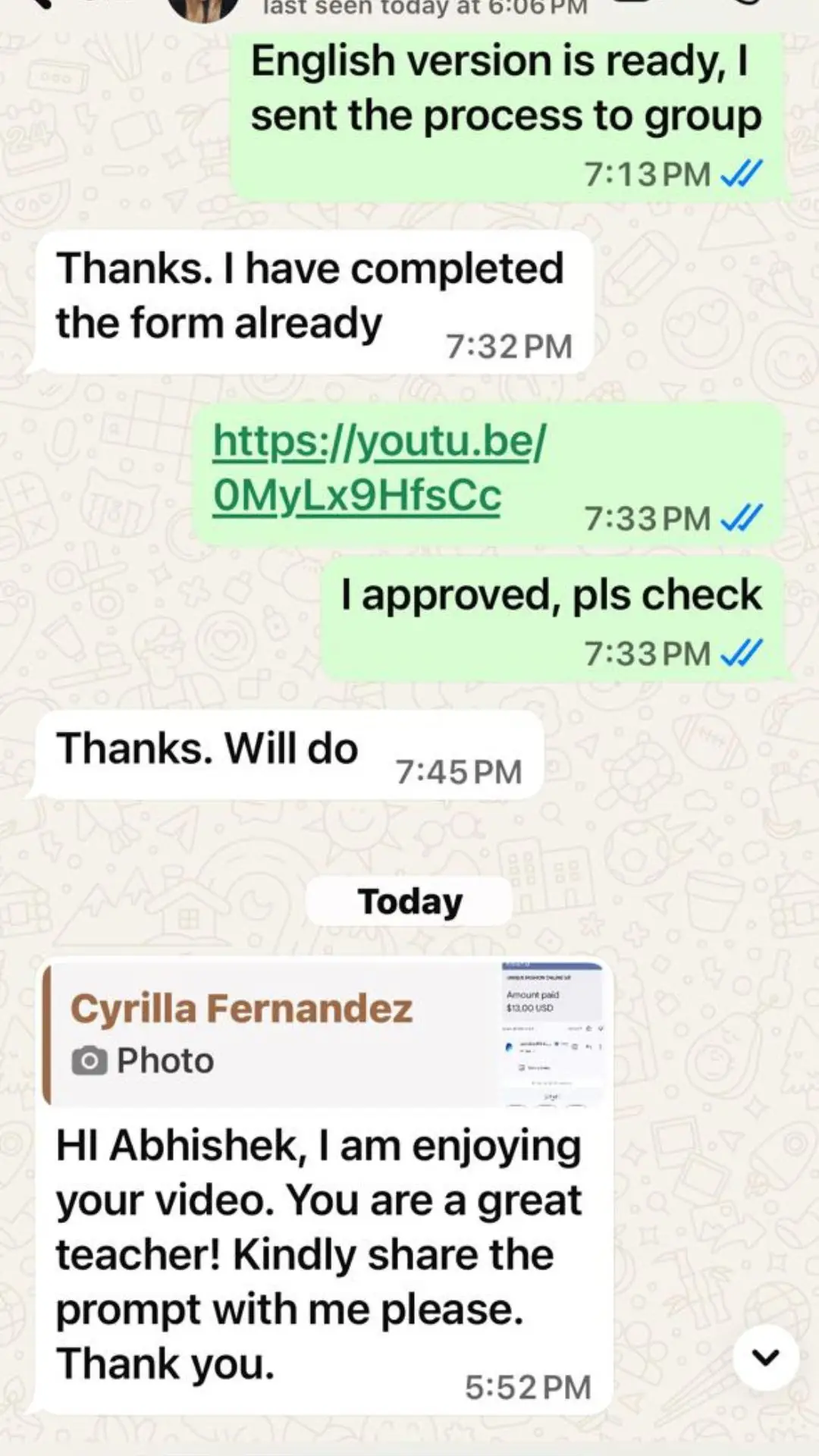The image size is (819, 1456).
Task: Open the contact's profile photo
Action: click(203, 9)
